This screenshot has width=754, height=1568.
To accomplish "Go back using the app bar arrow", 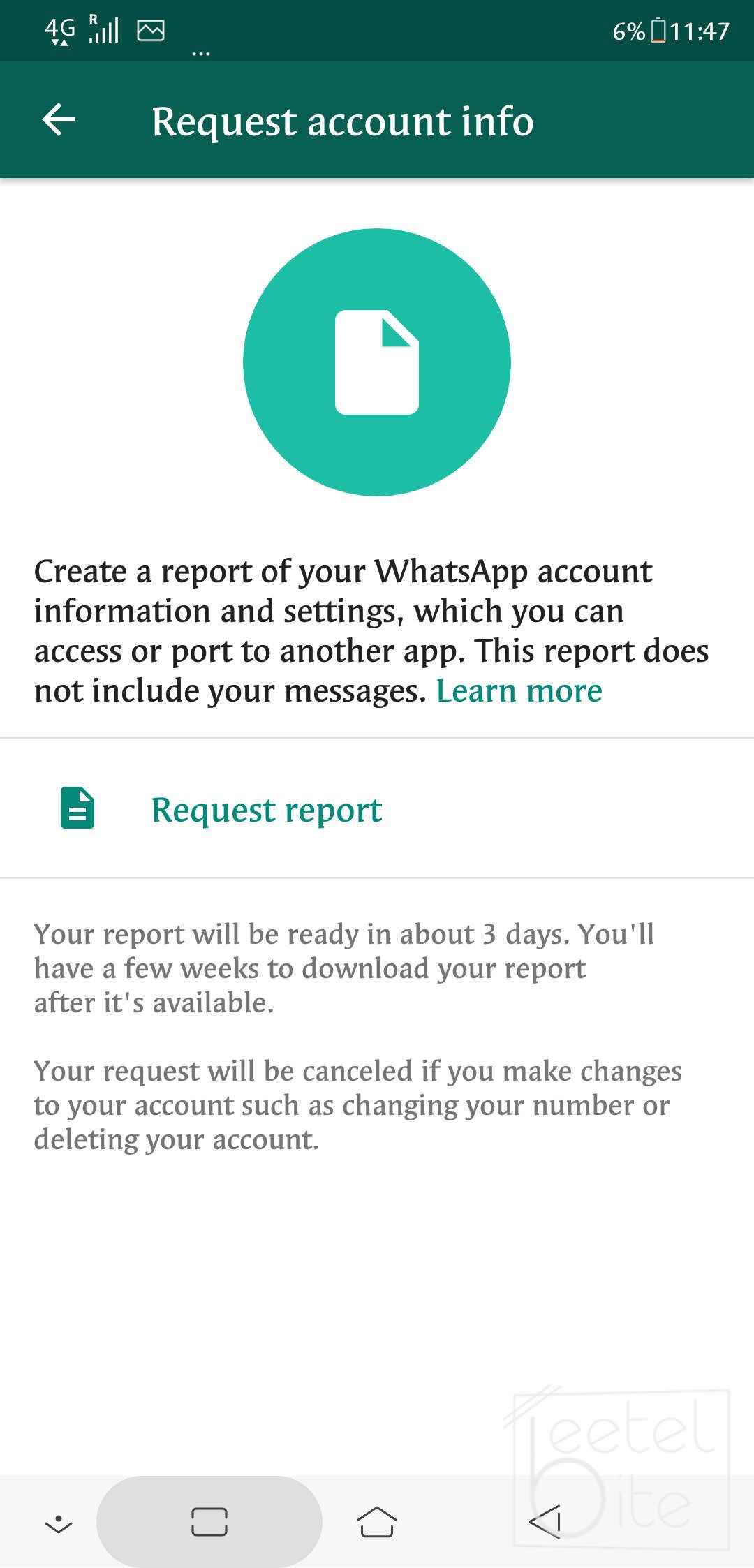I will coord(59,120).
